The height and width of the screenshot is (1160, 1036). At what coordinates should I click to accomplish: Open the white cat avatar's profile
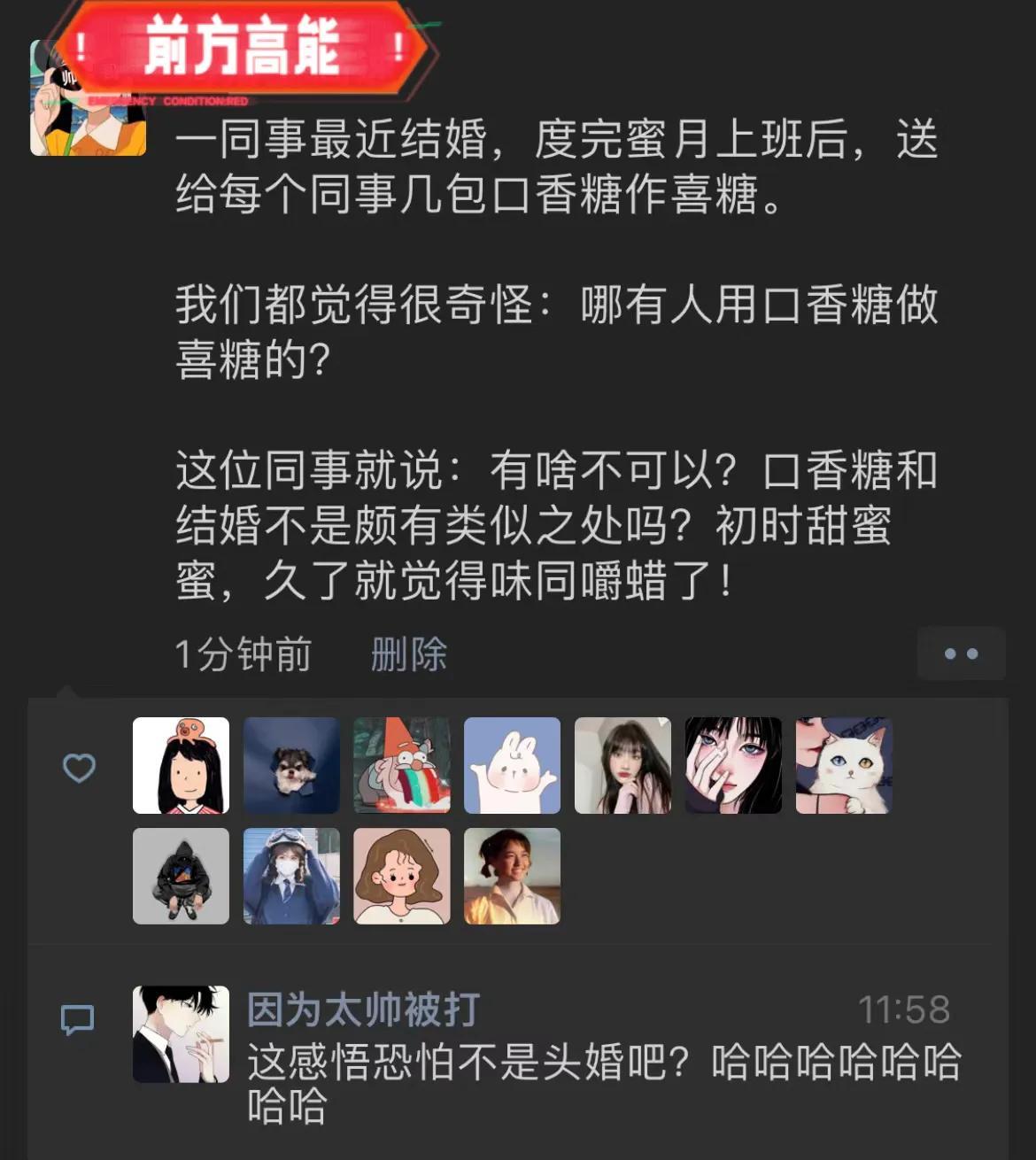[843, 766]
